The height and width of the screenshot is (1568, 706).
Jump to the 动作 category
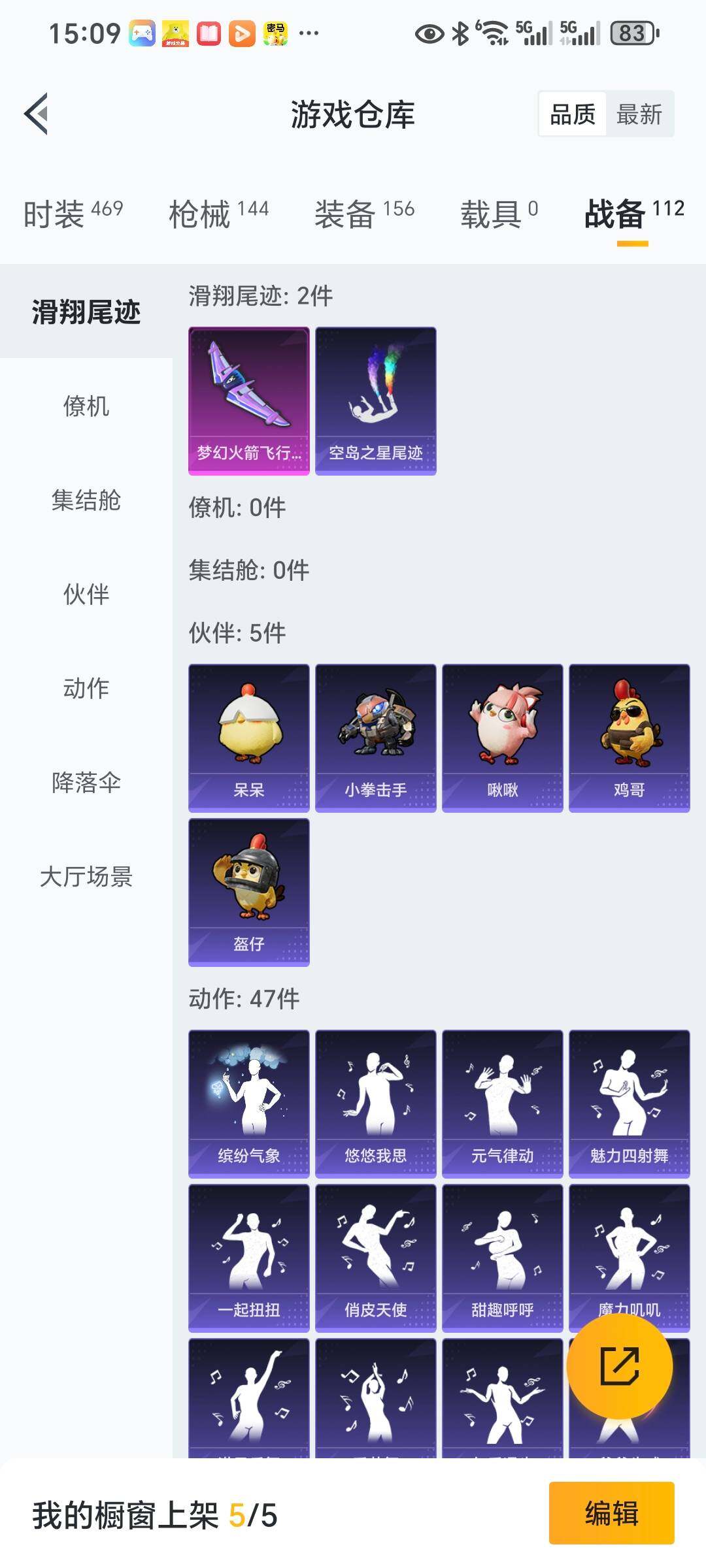(86, 689)
